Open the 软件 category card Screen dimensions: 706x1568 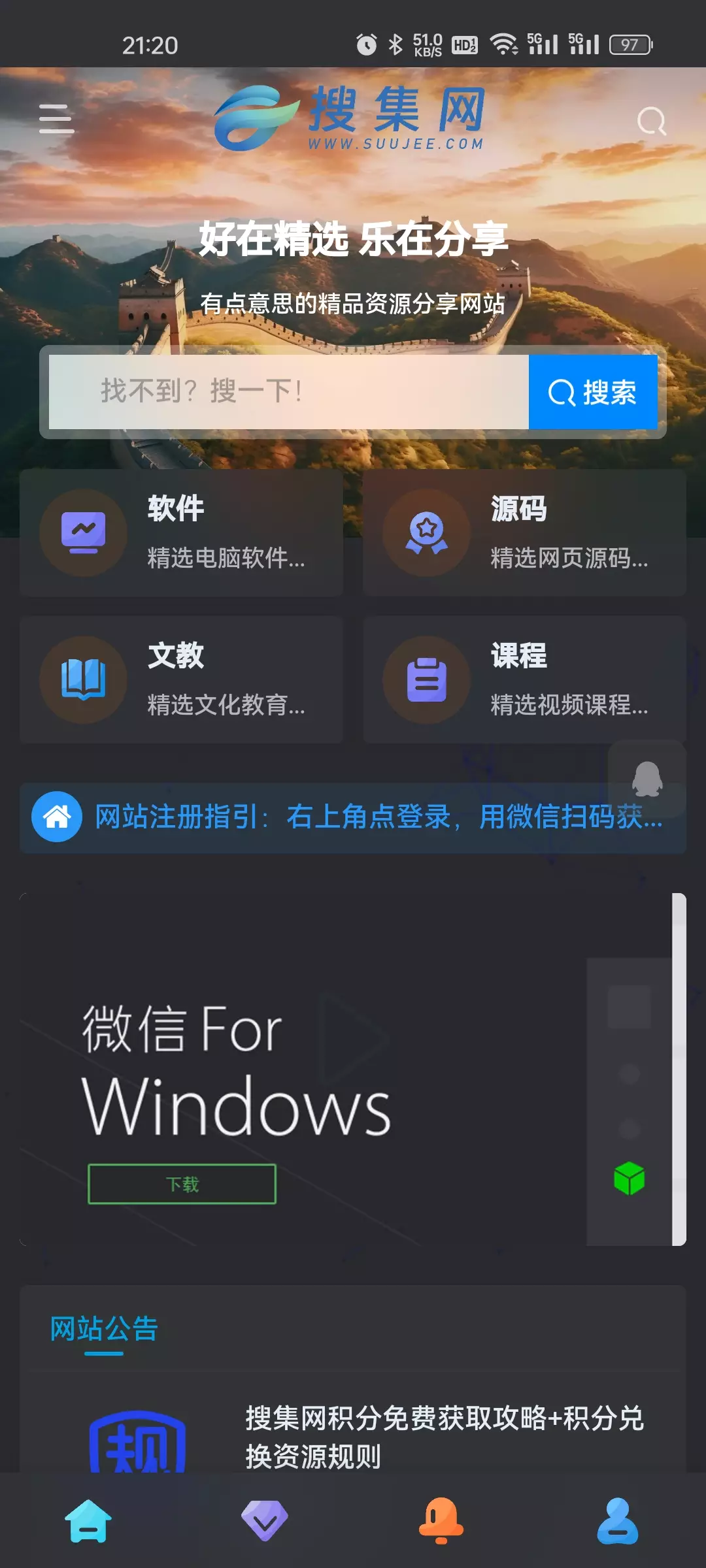tap(181, 532)
